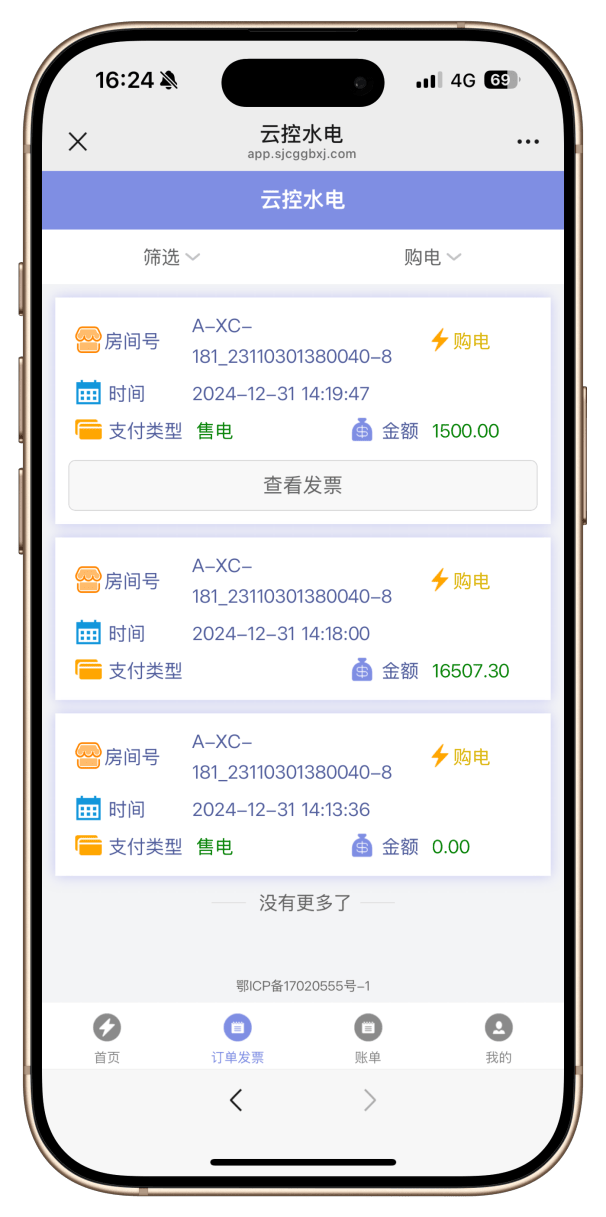Viewport: 606px width, 1217px height.
Task: Go to the 账单 tab
Action: tap(368, 1038)
